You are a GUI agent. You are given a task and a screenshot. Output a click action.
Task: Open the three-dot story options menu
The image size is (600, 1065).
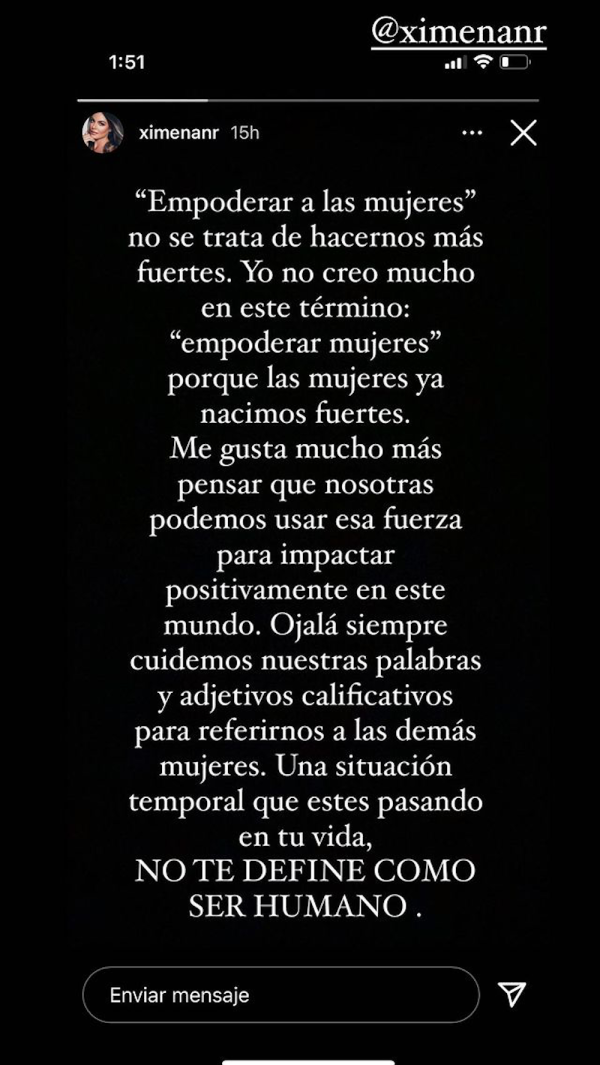click(472, 133)
